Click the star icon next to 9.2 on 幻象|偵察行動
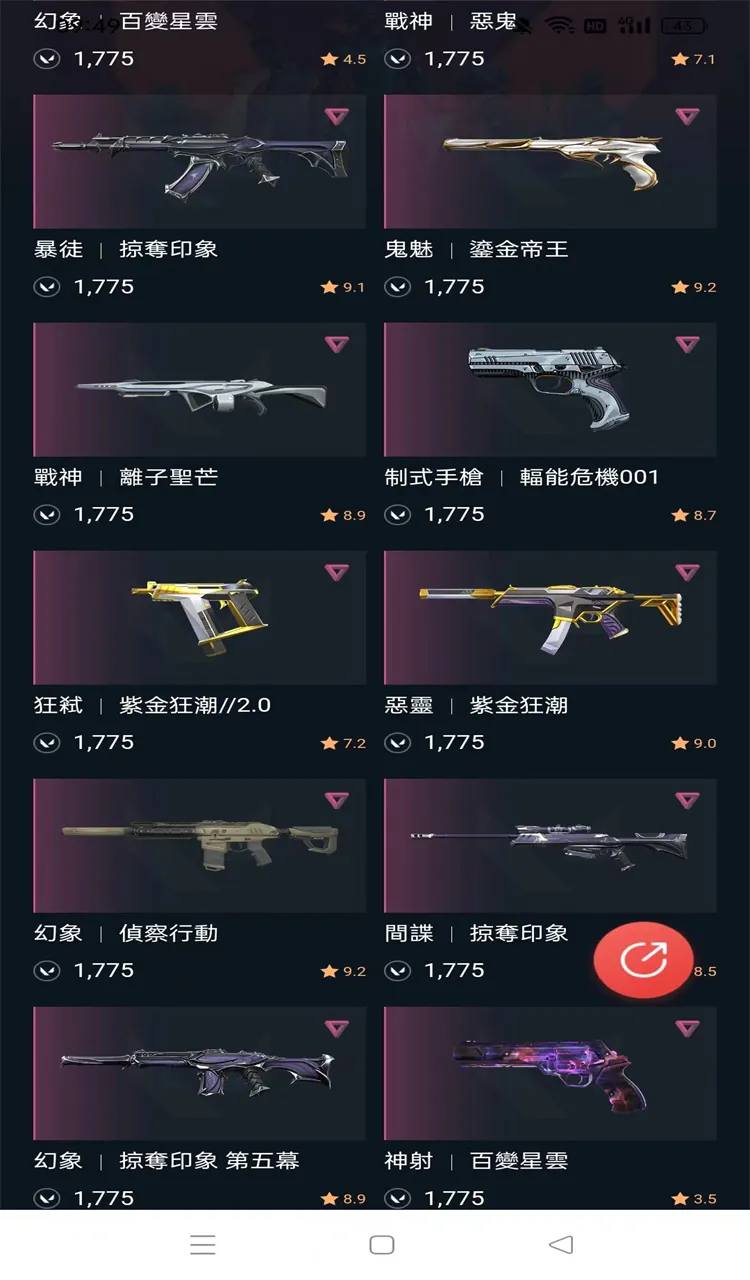The height and width of the screenshot is (1280, 750). [x=328, y=970]
